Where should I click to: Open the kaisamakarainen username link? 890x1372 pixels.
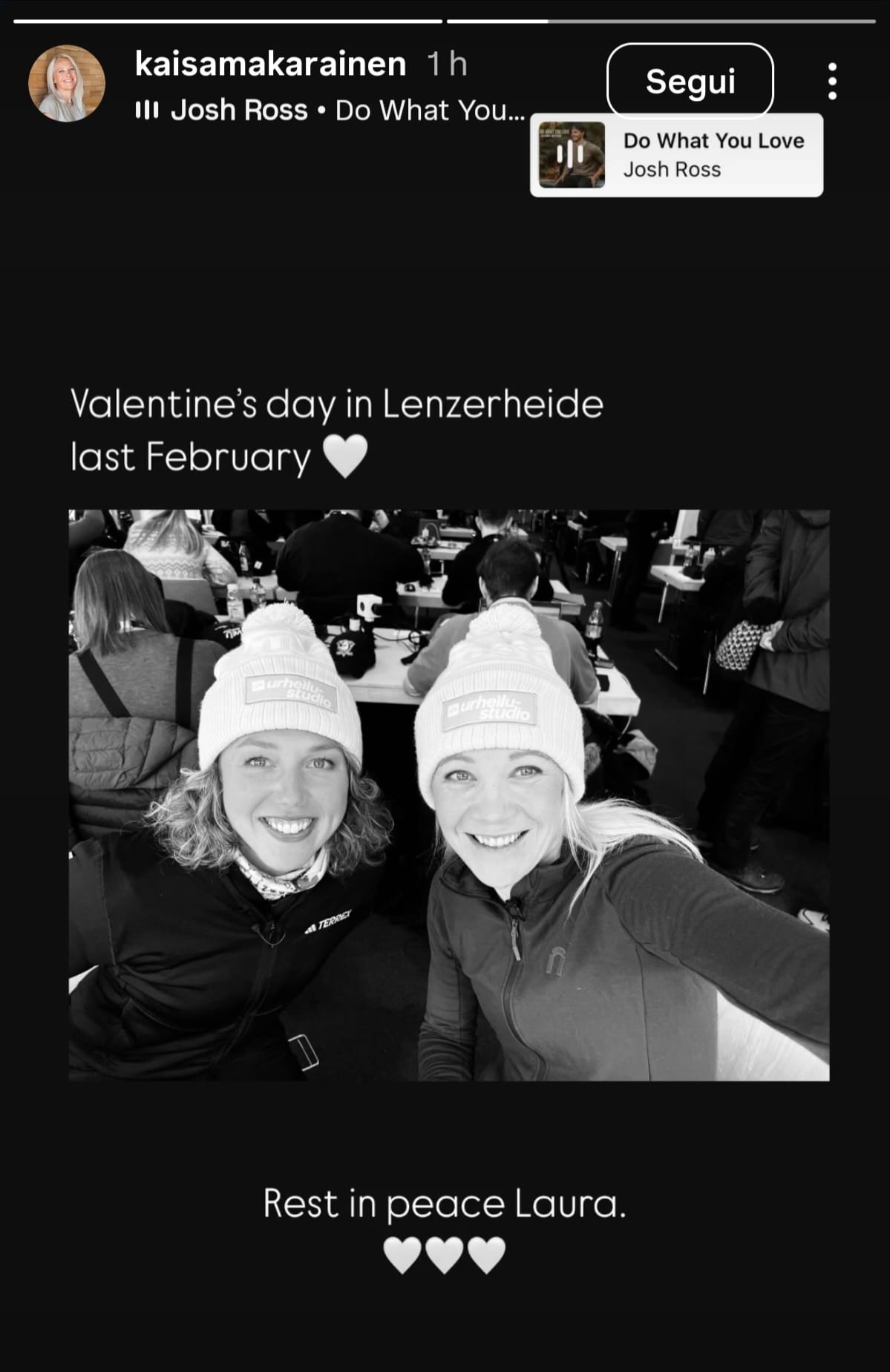270,64
